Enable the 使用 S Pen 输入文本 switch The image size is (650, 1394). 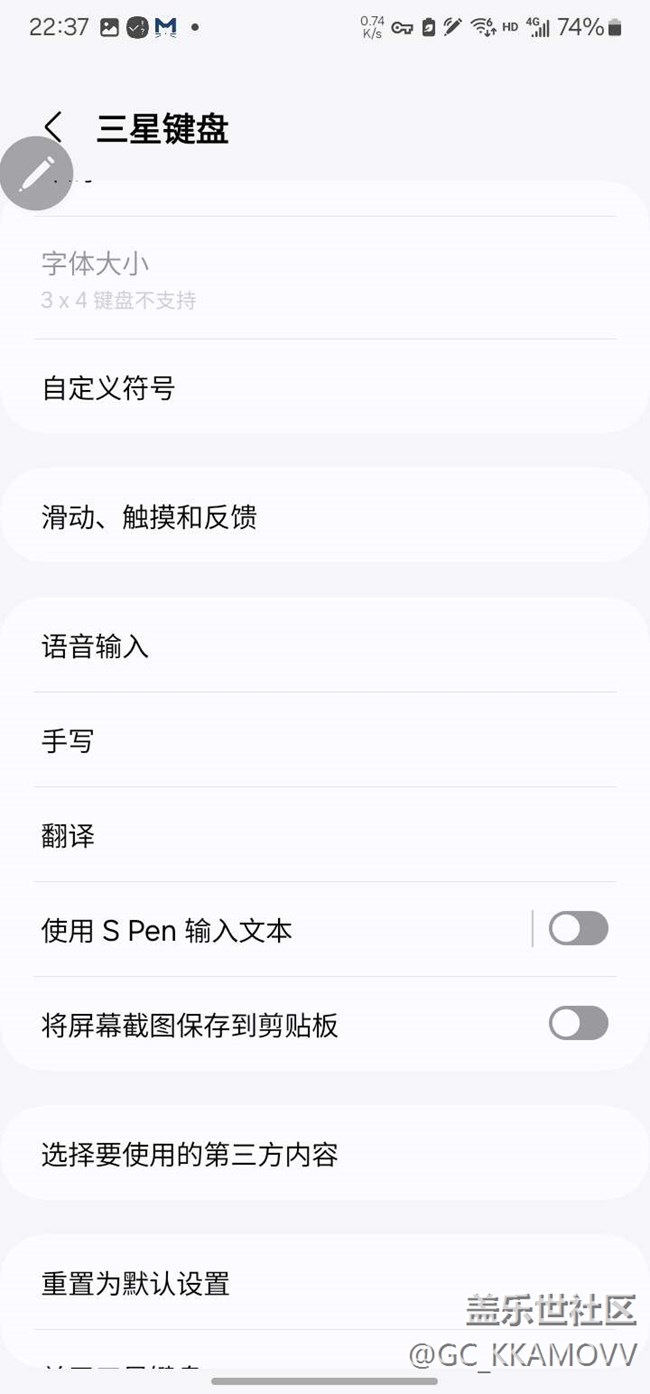coord(578,929)
